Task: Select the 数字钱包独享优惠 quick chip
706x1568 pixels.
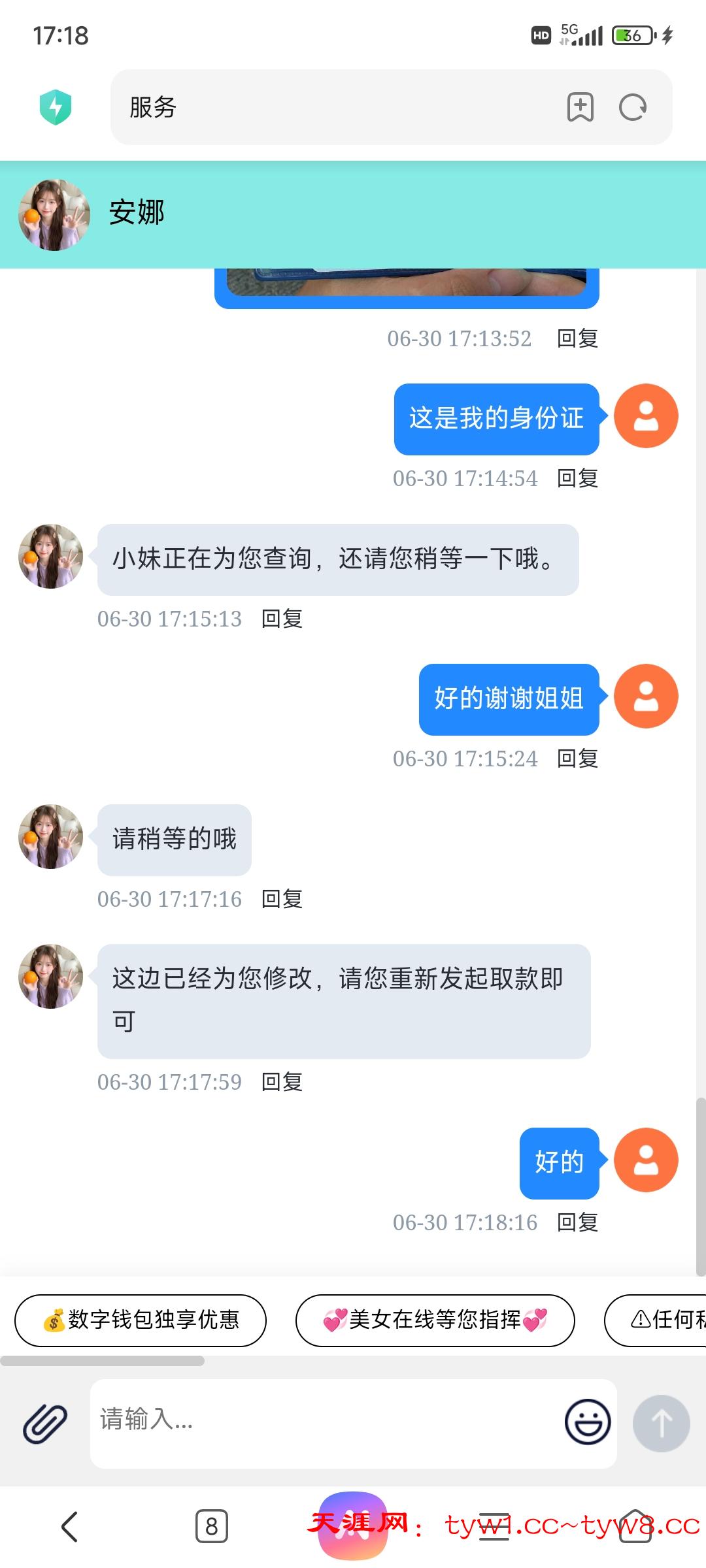Action: click(141, 1320)
